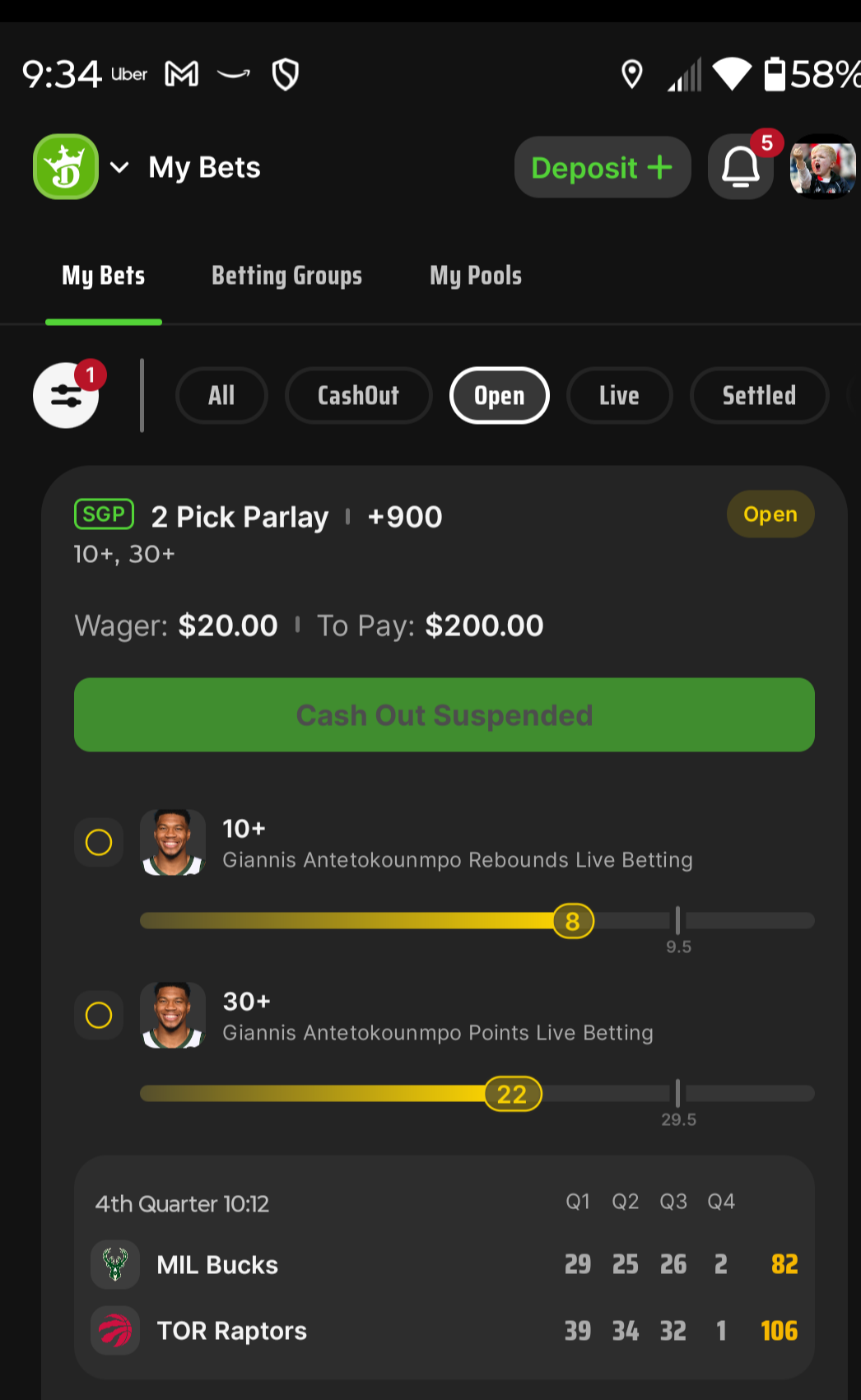Tap the Deposit button
The height and width of the screenshot is (1400, 861).
coord(602,167)
